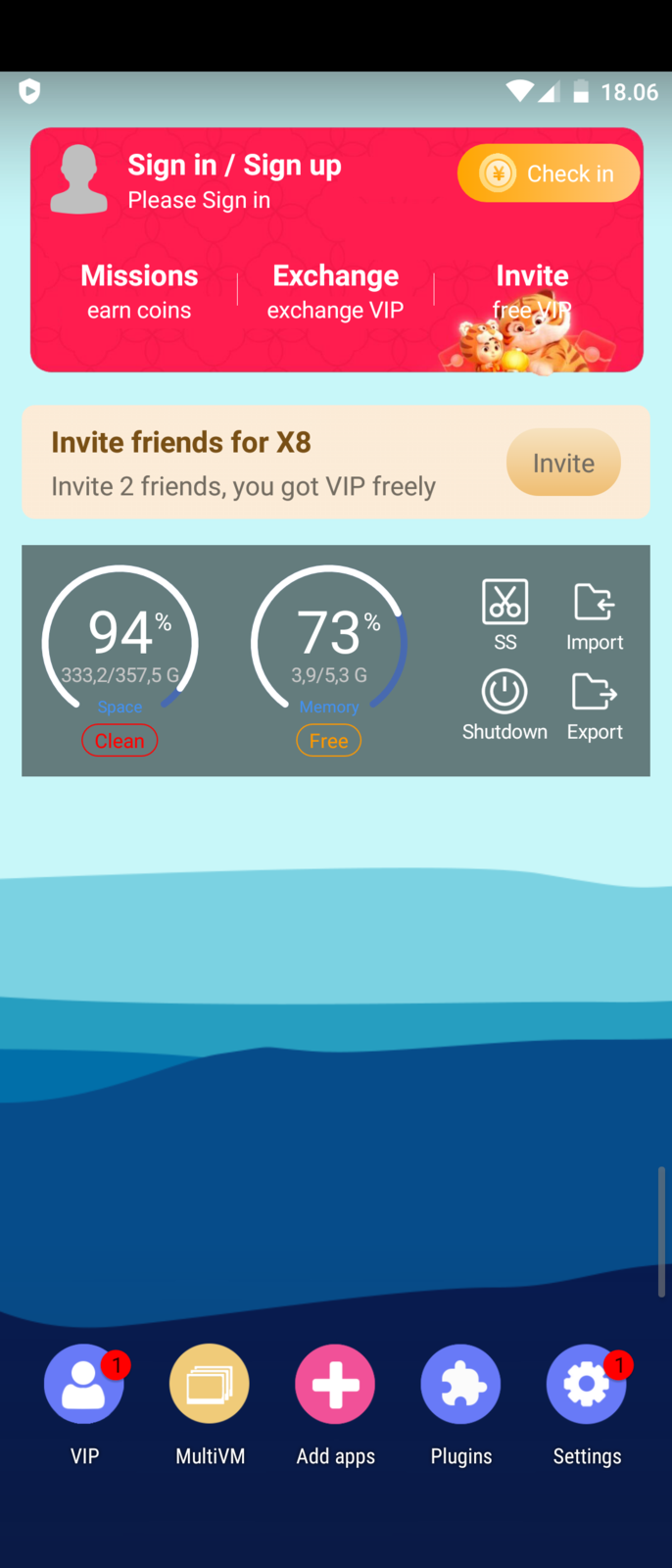Open Exchange for VIP
This screenshot has width=672, height=1568.
(335, 291)
